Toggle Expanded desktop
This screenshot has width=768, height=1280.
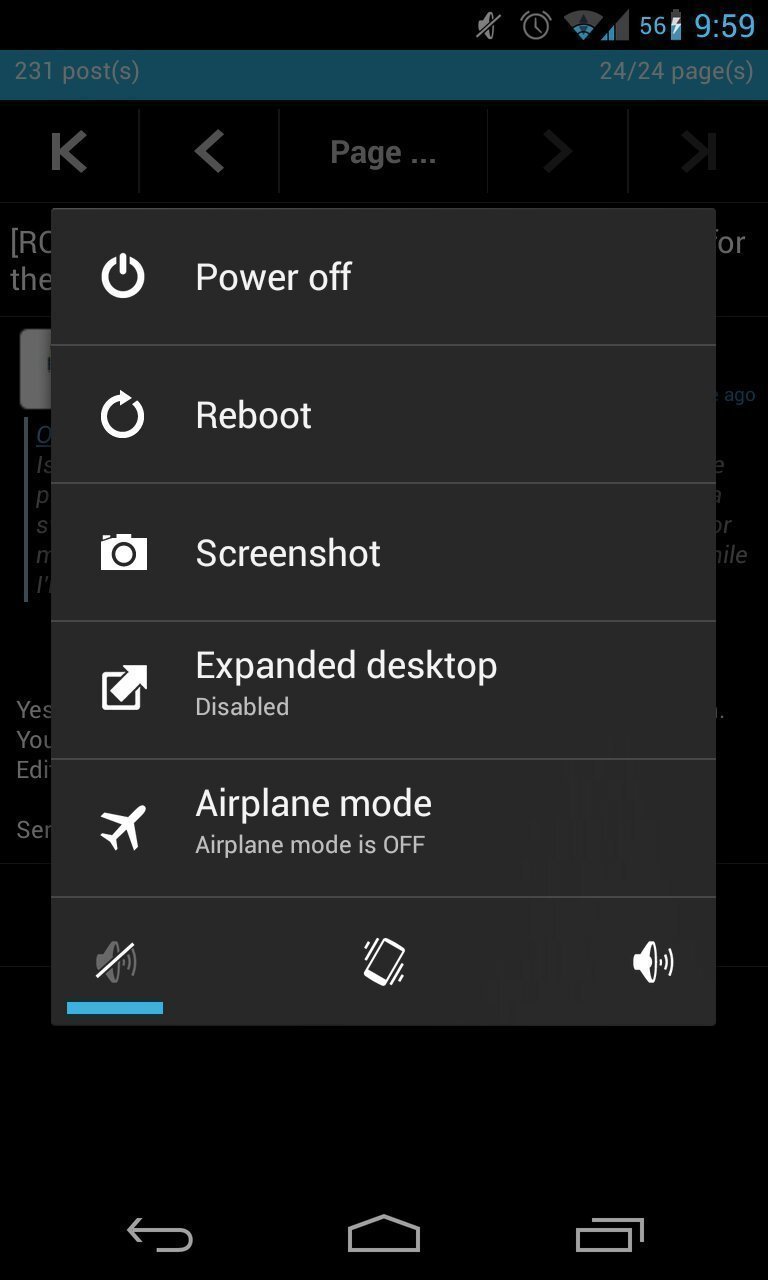[x=383, y=690]
